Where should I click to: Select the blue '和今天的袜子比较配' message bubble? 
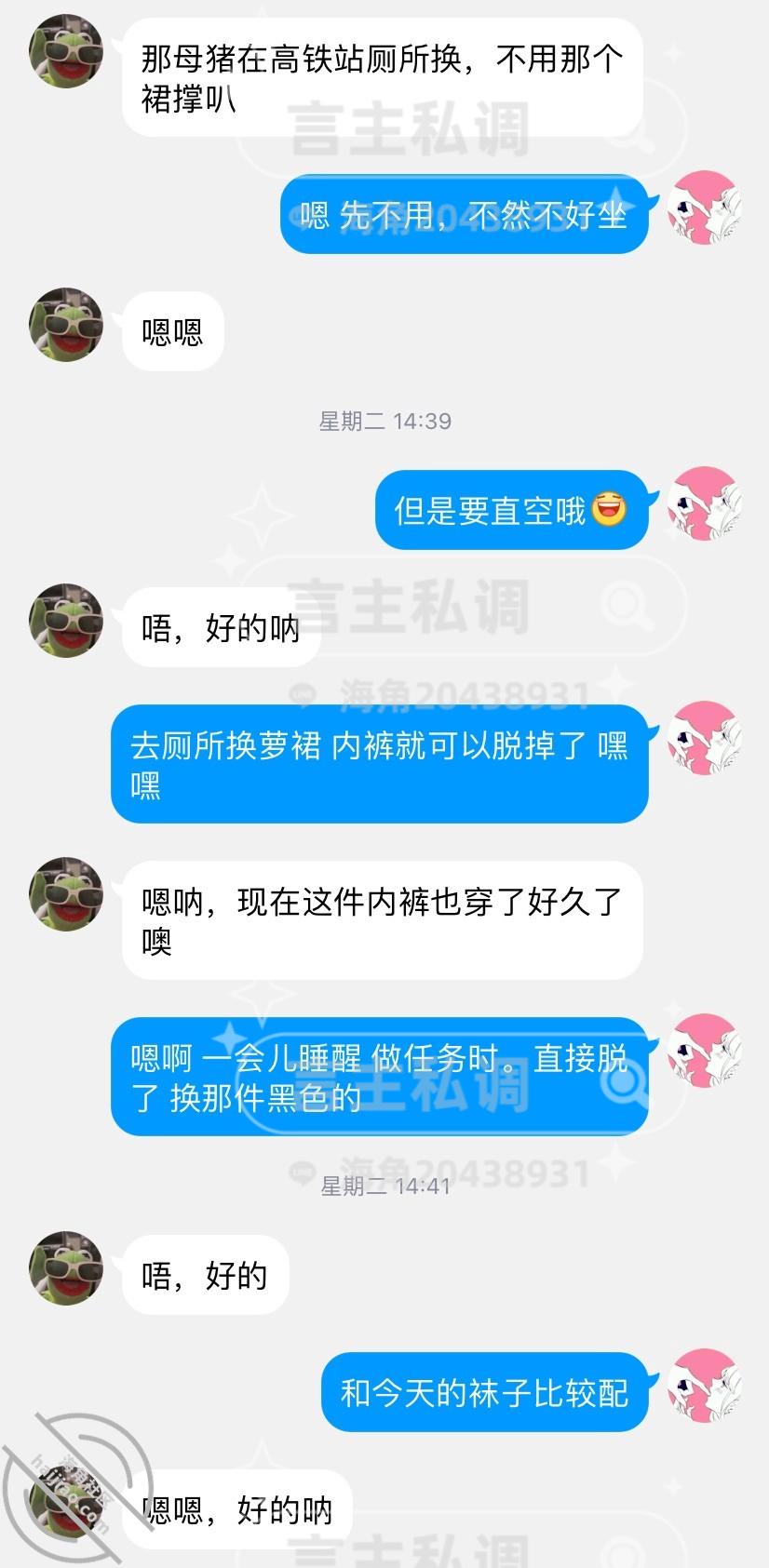(x=484, y=1392)
